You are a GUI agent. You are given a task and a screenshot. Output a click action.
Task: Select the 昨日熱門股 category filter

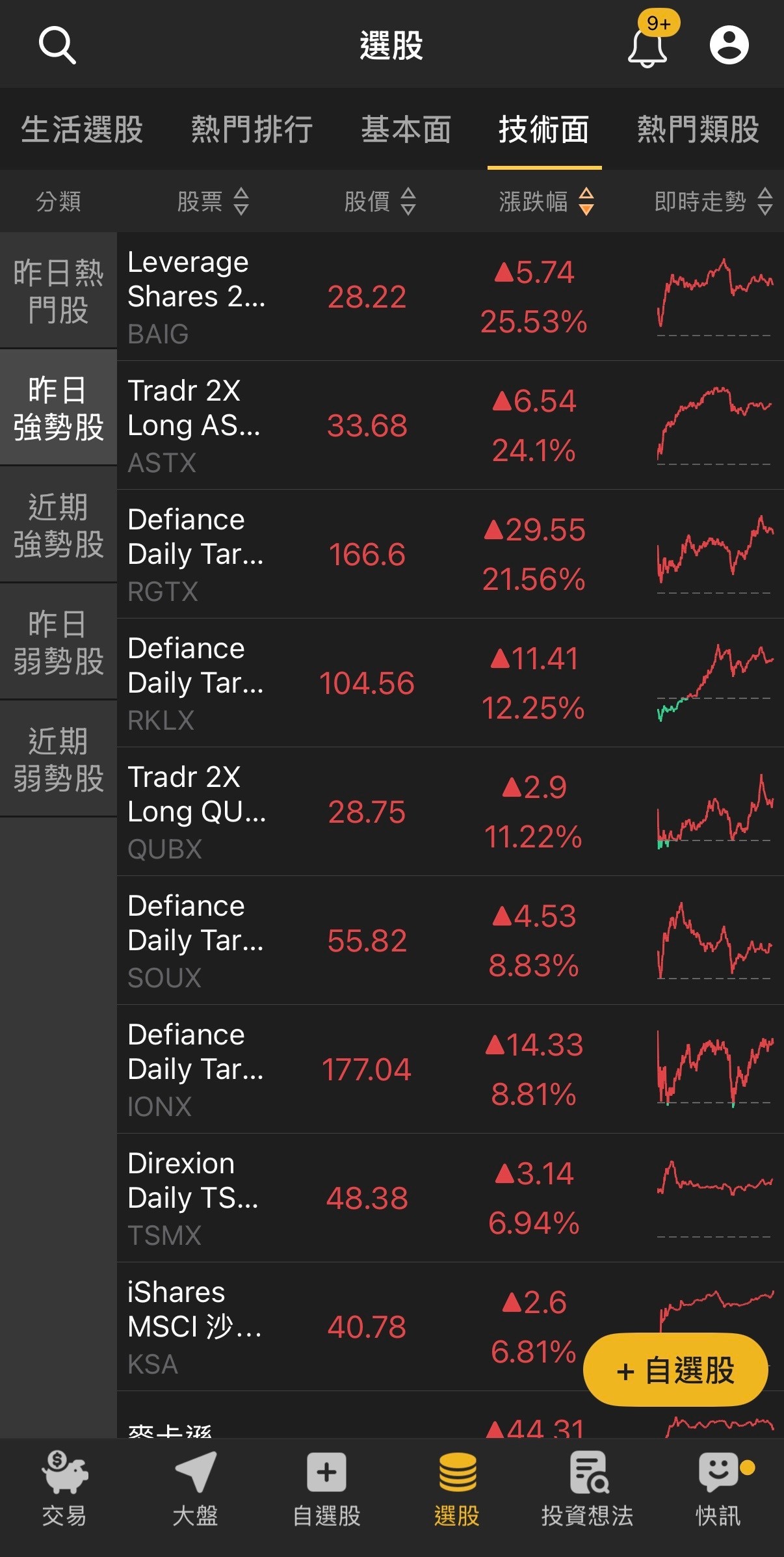tap(57, 291)
